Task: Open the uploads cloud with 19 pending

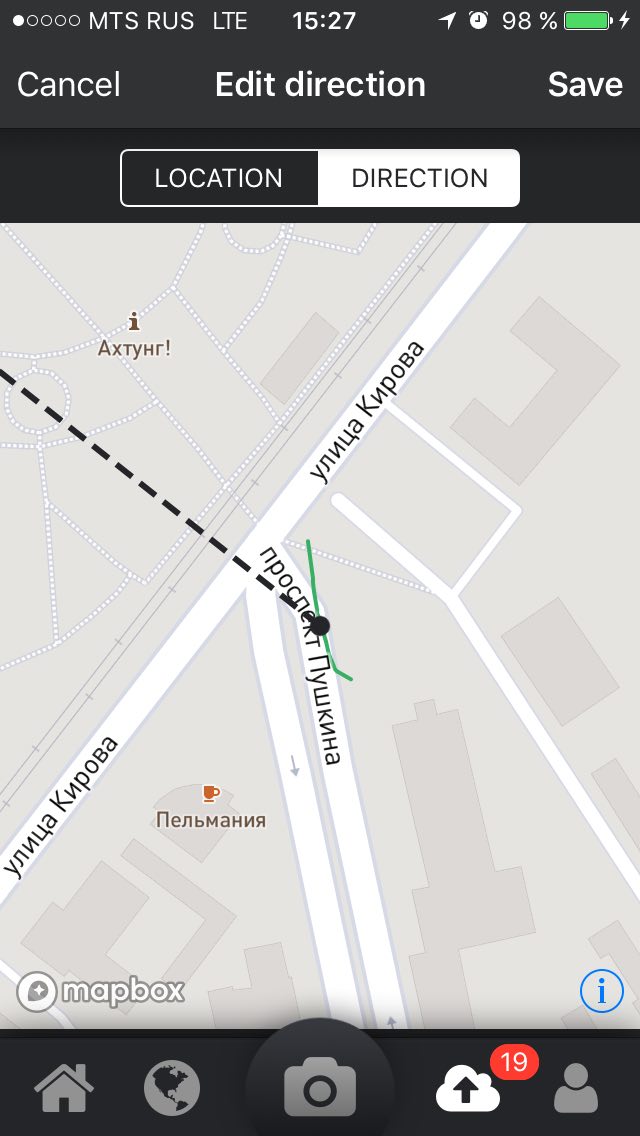Action: click(x=468, y=1087)
